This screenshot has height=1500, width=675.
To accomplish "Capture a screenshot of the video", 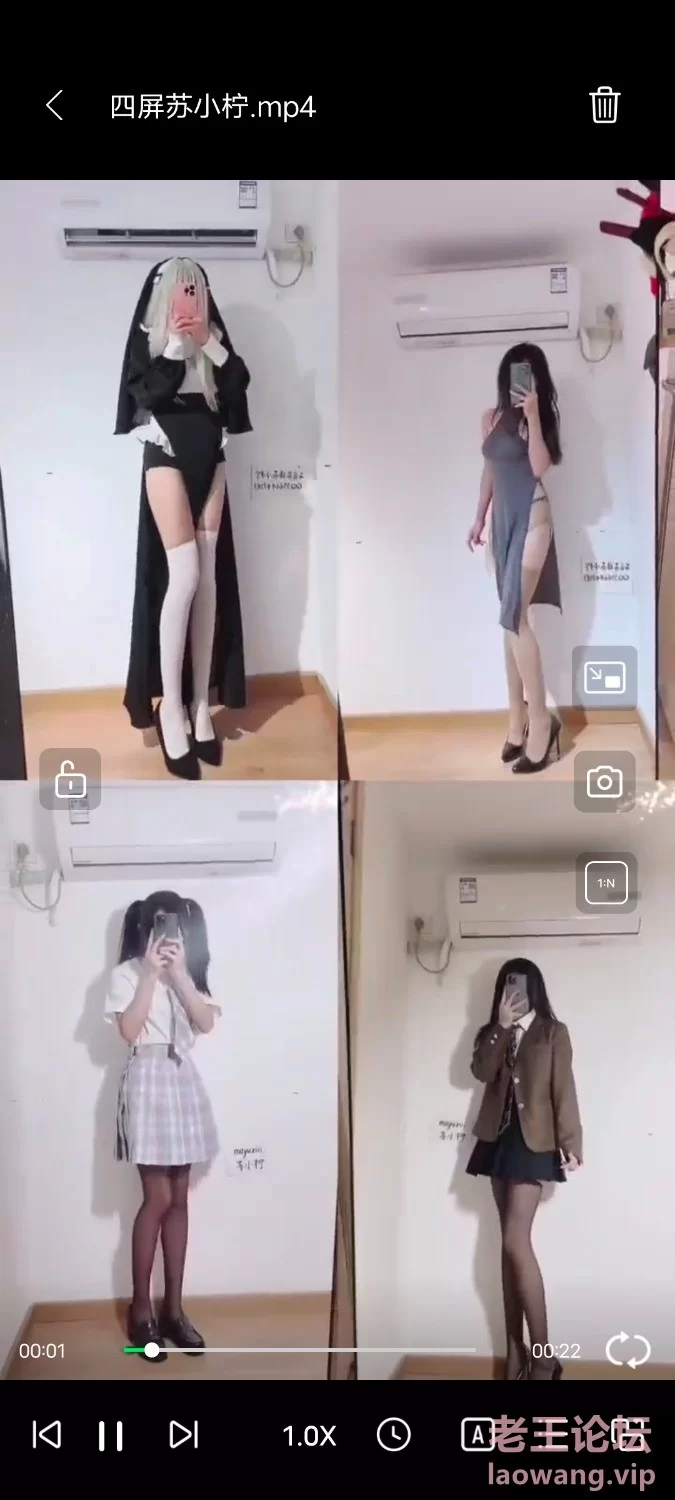I will coord(604,781).
